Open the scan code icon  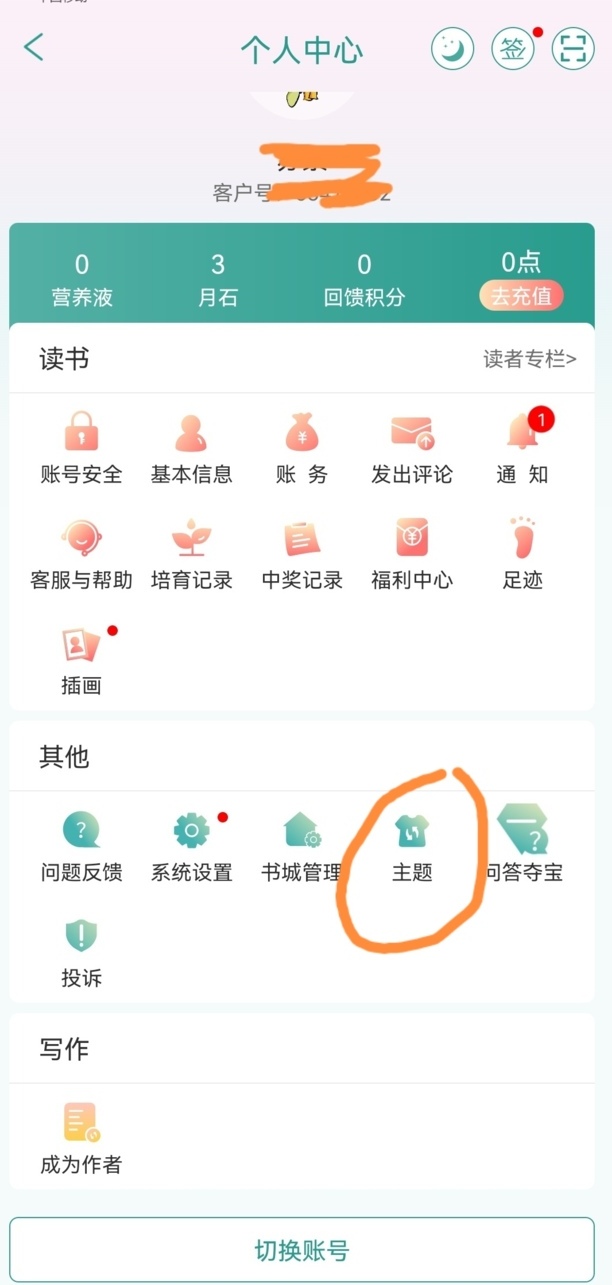(x=573, y=48)
